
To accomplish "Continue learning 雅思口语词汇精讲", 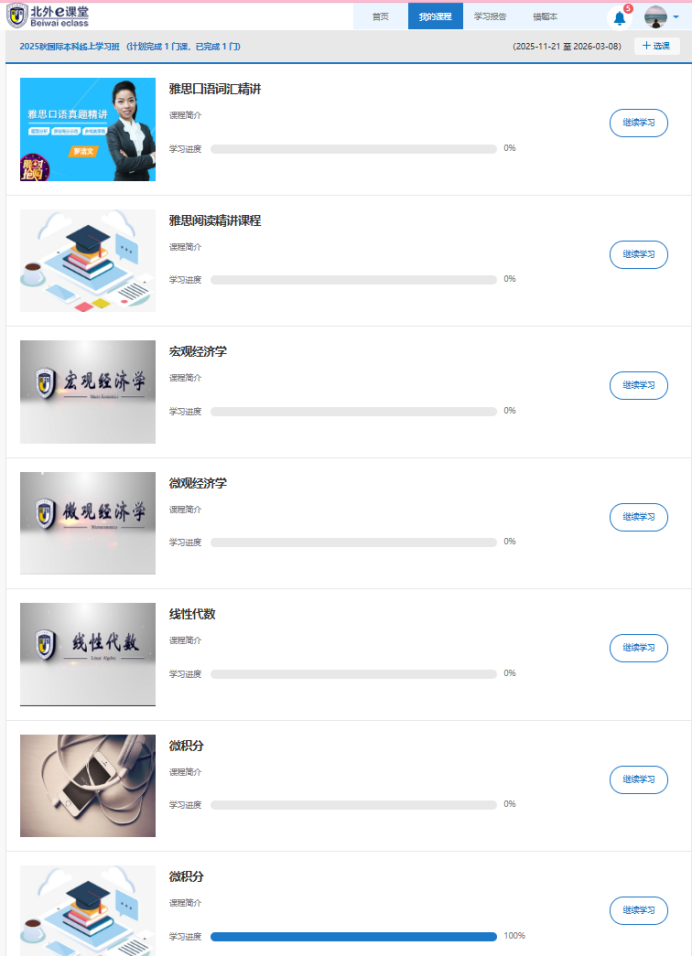I will pos(638,123).
